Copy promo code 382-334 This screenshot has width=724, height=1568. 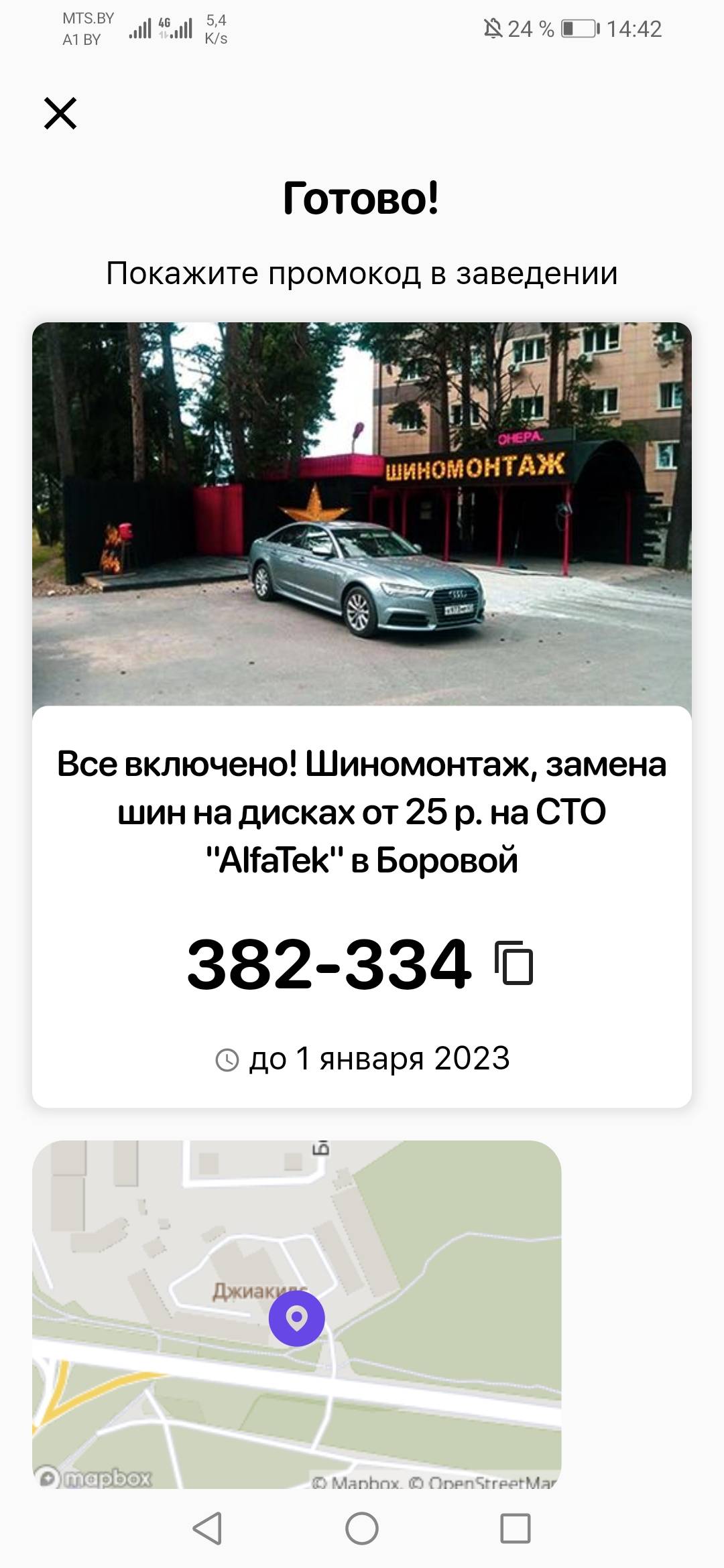pyautogui.click(x=514, y=964)
